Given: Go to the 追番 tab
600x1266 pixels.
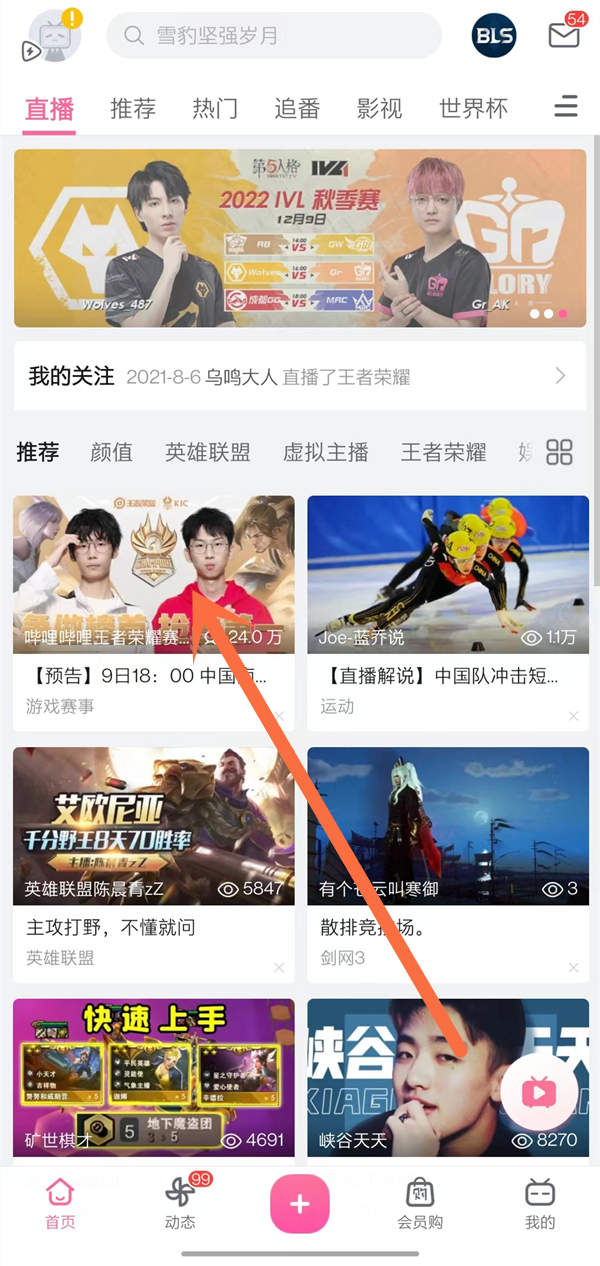Looking at the screenshot, I should [297, 108].
